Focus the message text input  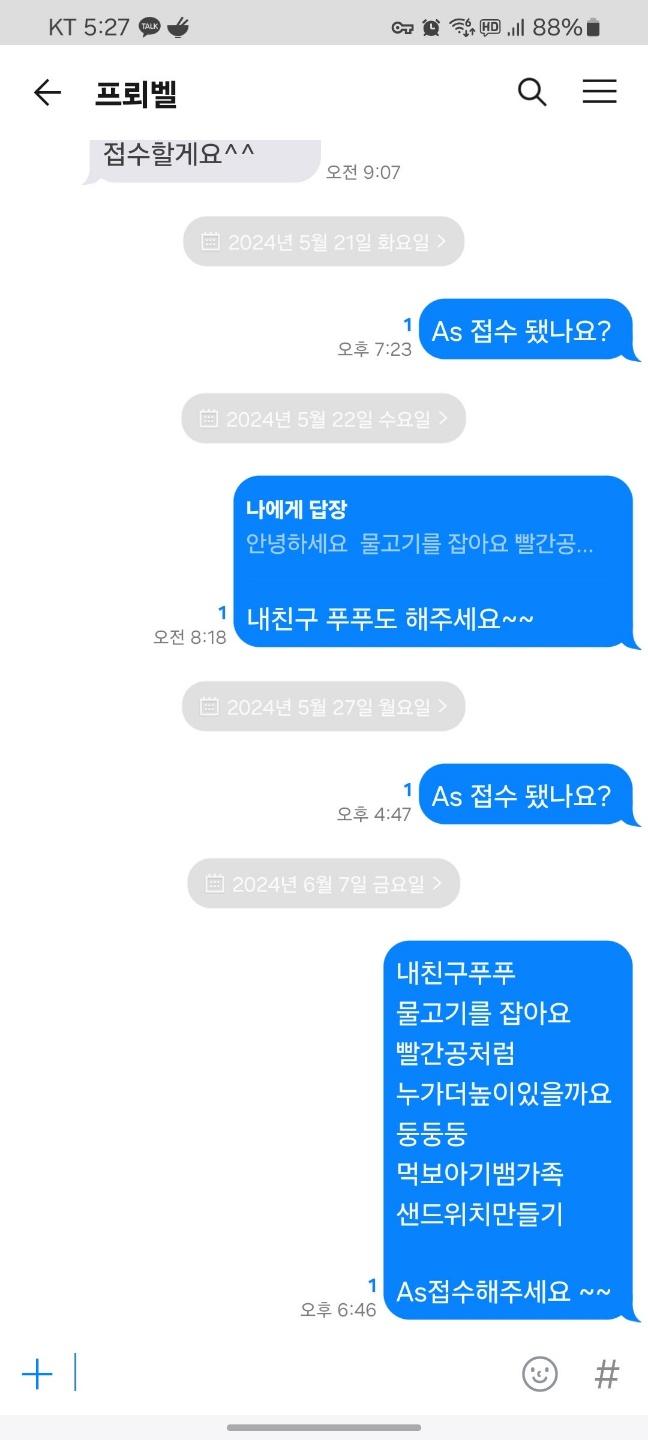[290, 1374]
